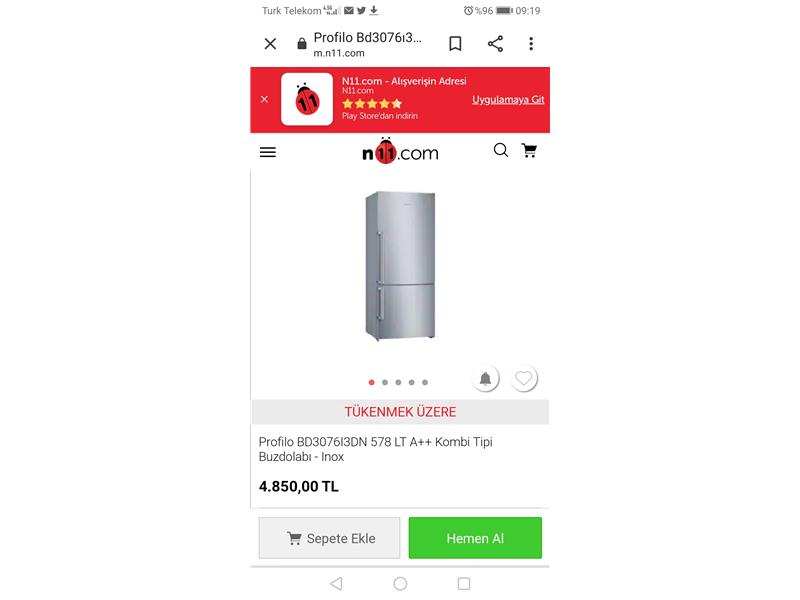Viewport: 800px width, 600px height.
Task: Open the n11 site search
Action: coord(501,151)
